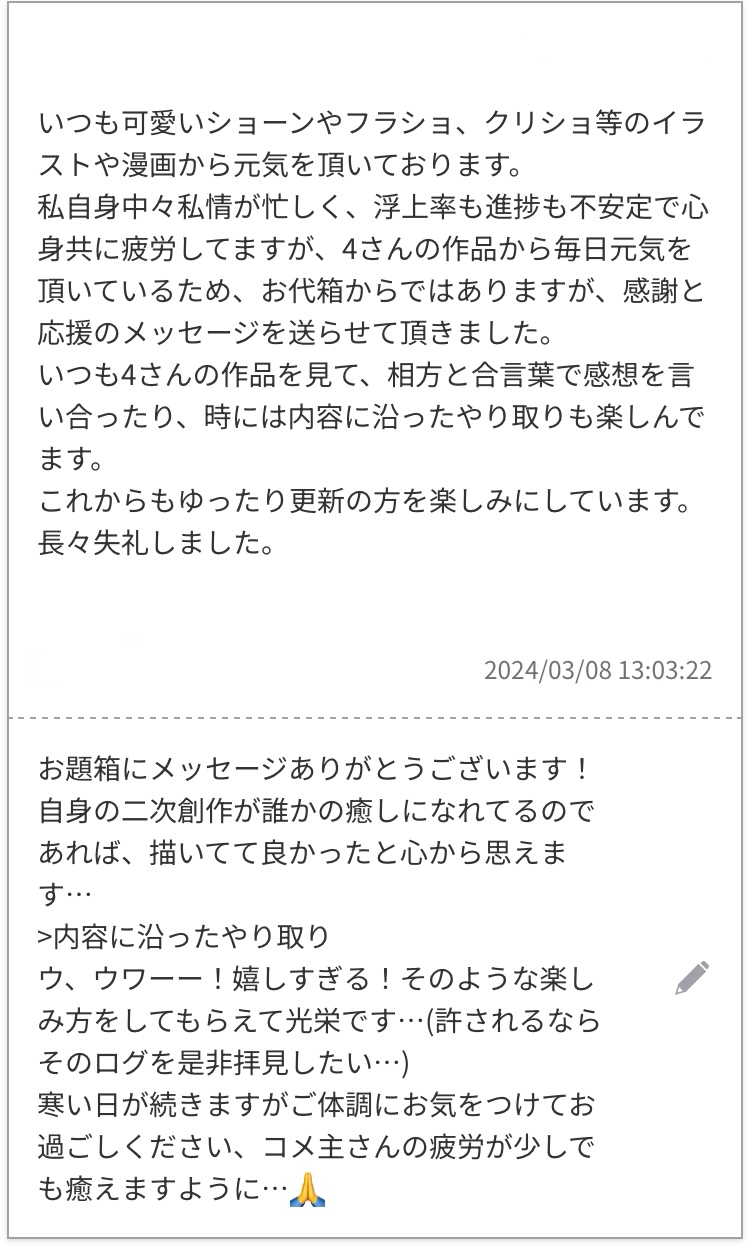Tap the pencil icon to edit the reply
The height and width of the screenshot is (1246, 750).
coord(692,977)
